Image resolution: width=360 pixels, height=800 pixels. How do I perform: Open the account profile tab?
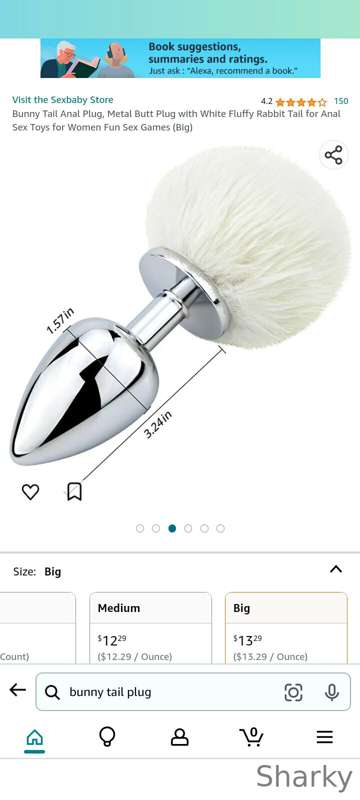click(x=179, y=737)
